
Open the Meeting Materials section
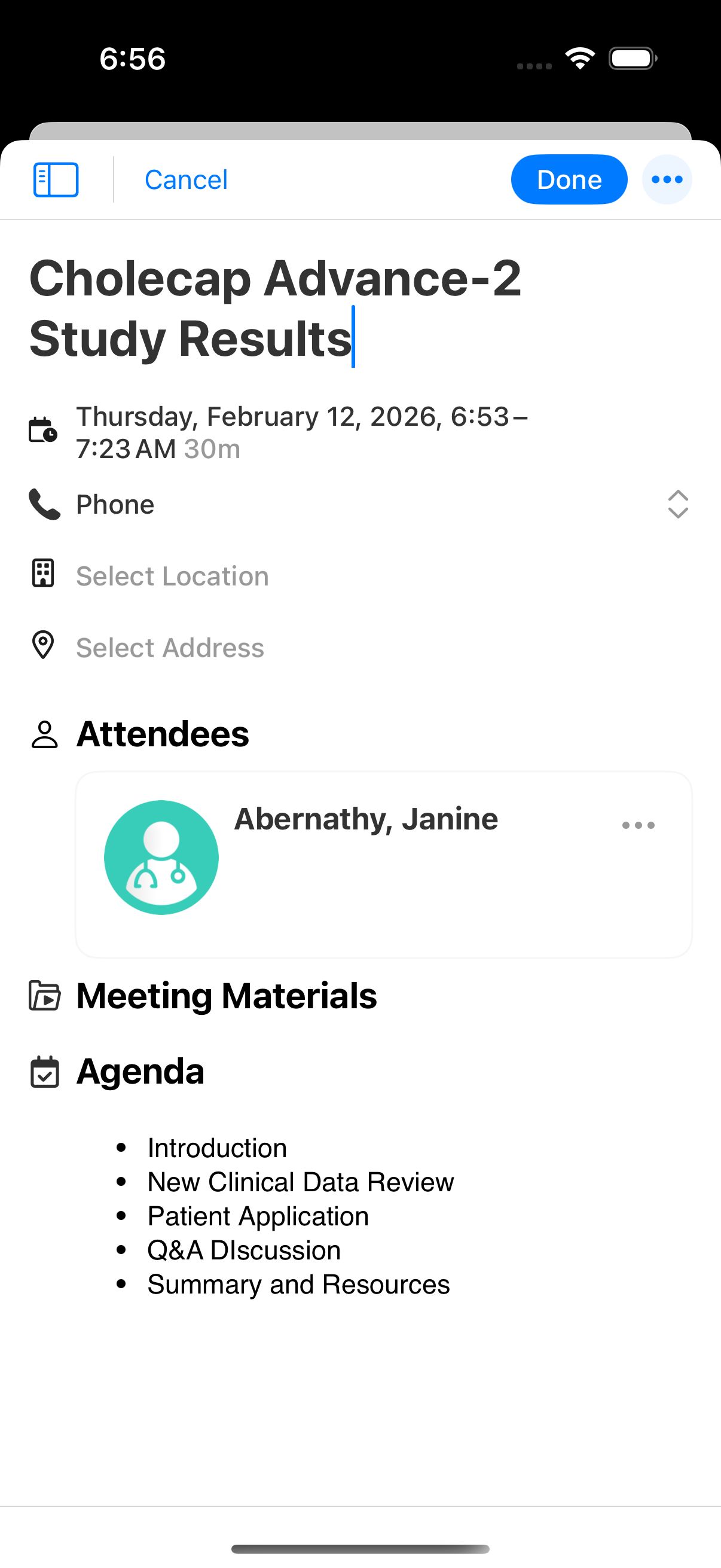point(227,996)
